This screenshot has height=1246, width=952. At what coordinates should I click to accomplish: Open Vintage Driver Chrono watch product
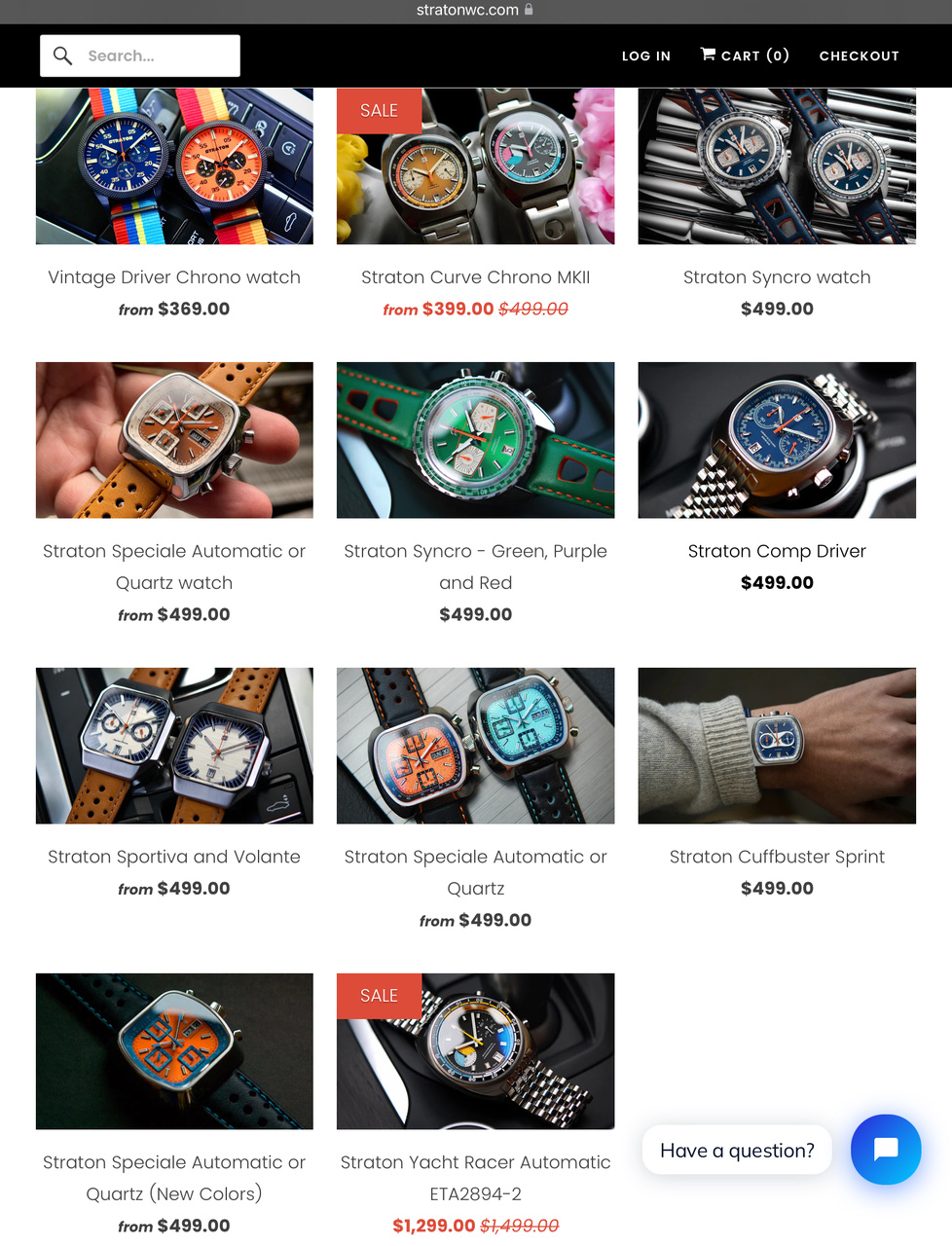tap(174, 277)
